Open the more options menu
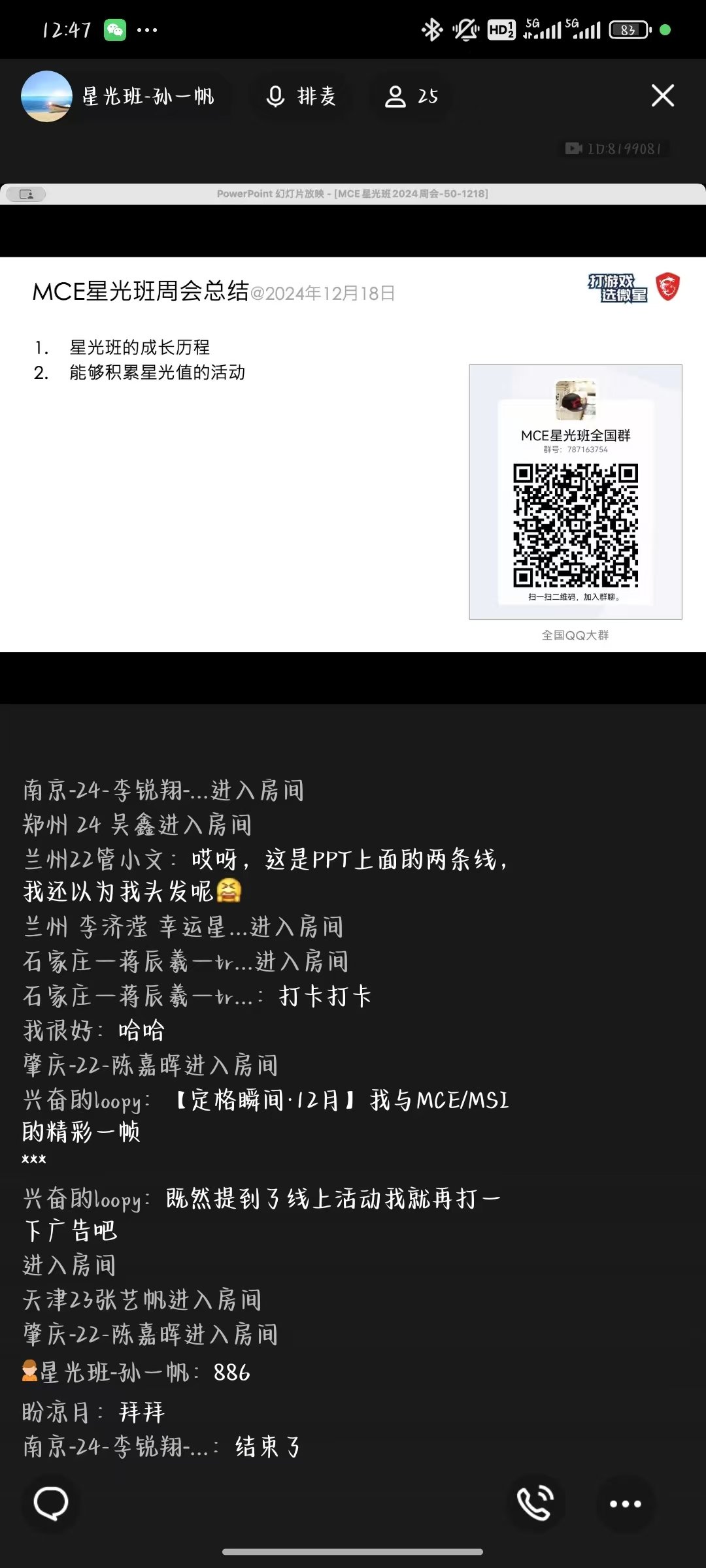This screenshot has width=706, height=1568. (625, 1503)
